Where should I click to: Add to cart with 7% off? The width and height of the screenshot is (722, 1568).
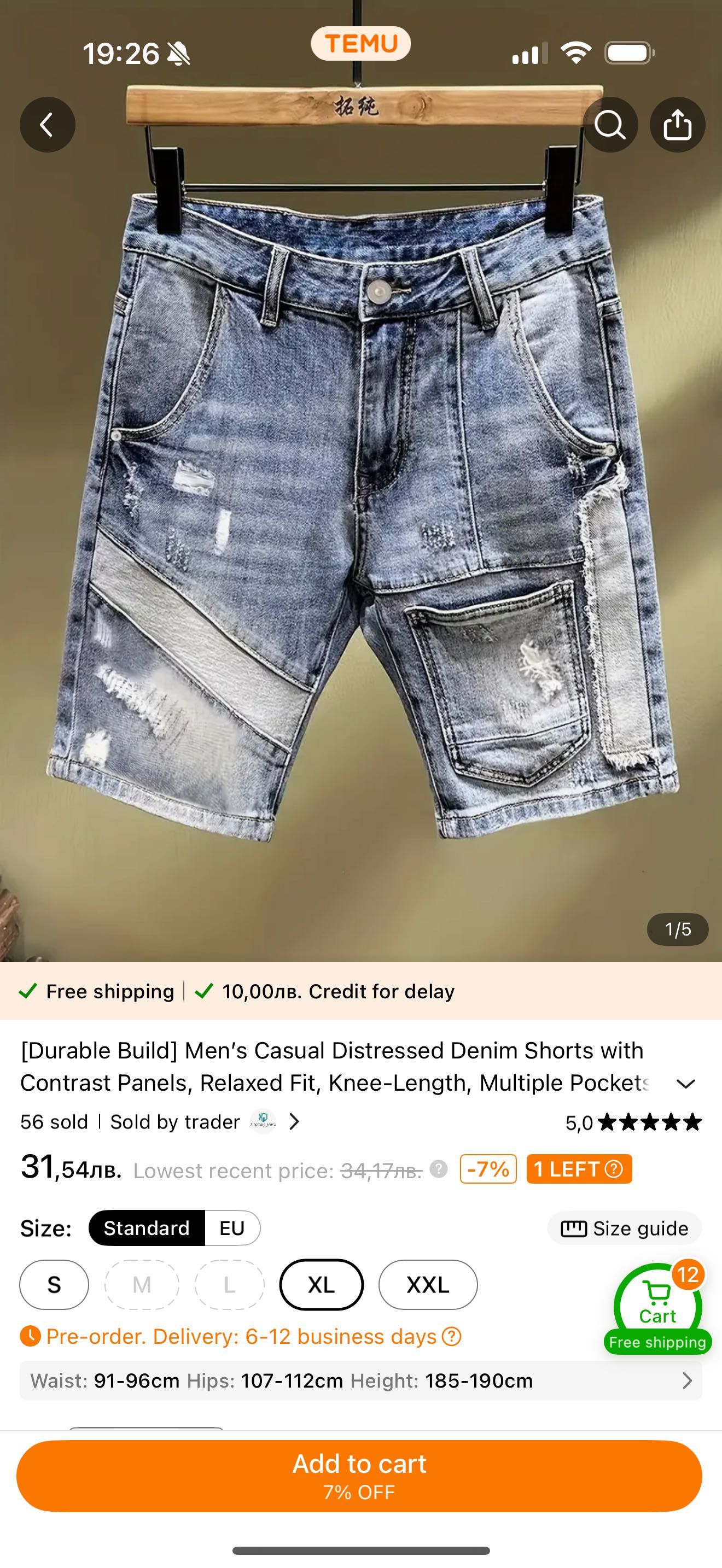point(359,1475)
